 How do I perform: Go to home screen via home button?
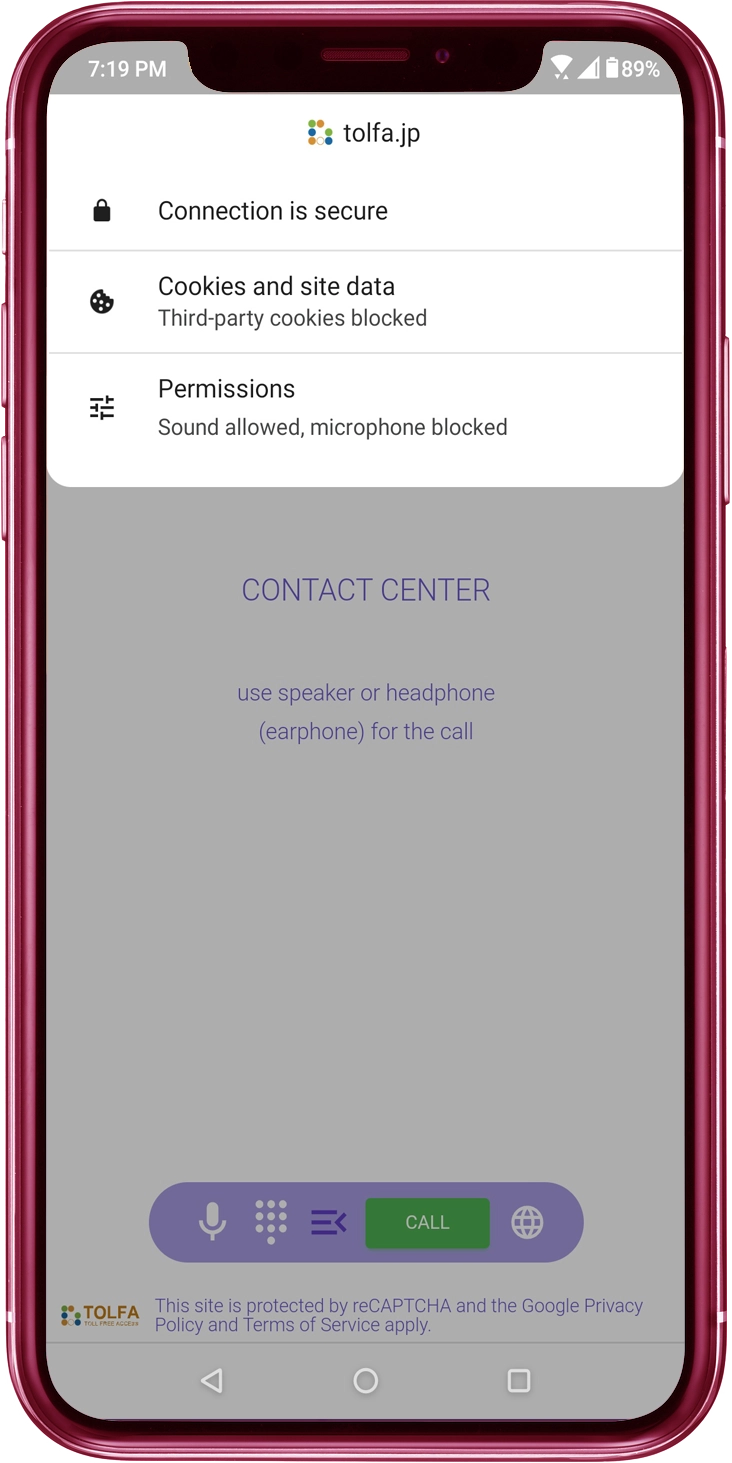(366, 1381)
